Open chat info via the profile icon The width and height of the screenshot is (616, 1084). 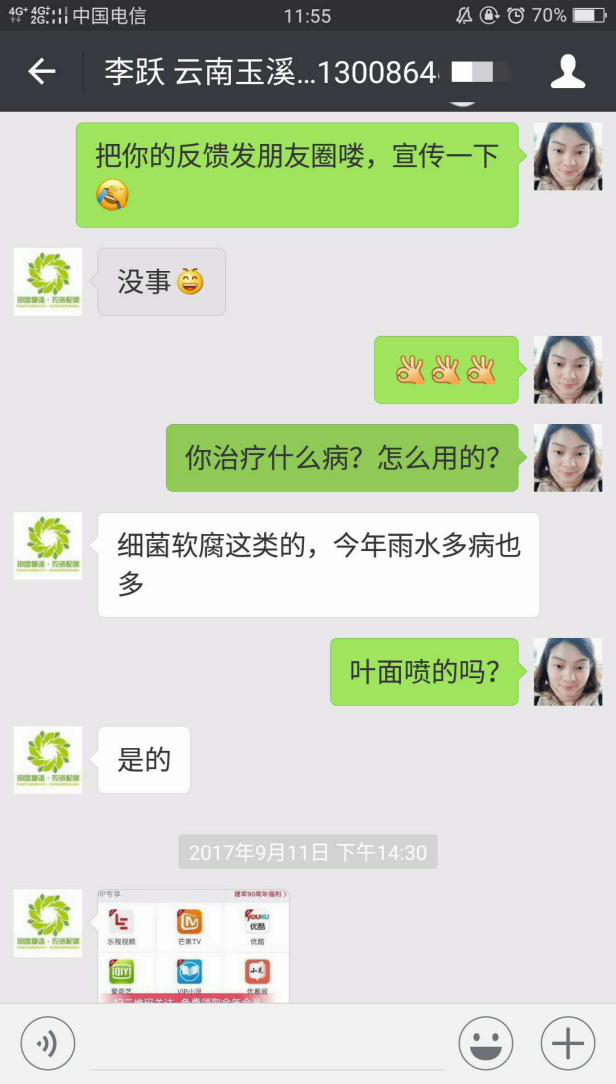(x=569, y=72)
